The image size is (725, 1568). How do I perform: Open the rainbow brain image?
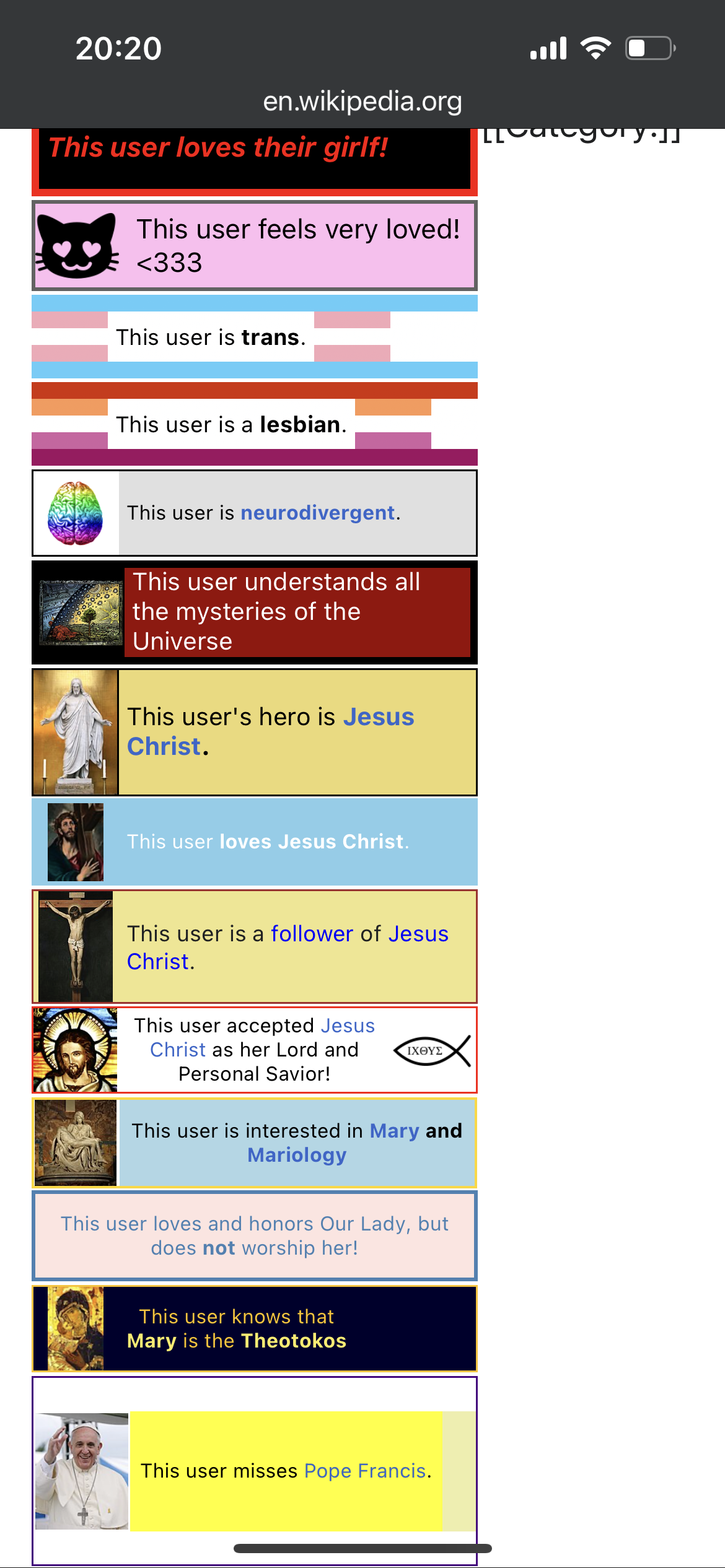76,513
